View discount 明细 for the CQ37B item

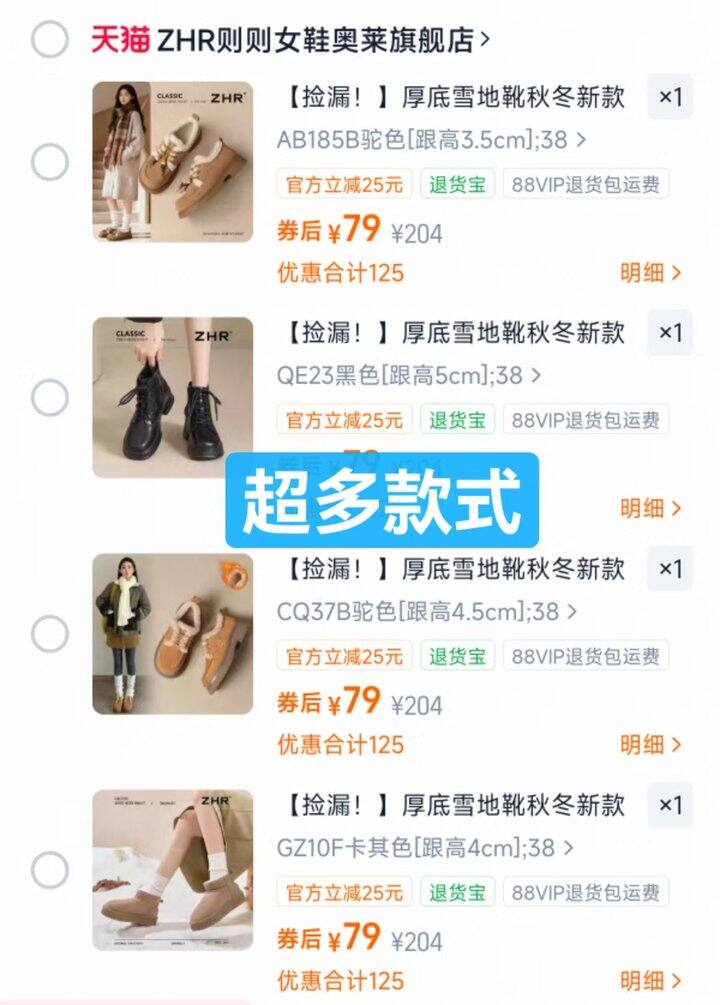pyautogui.click(x=650, y=744)
